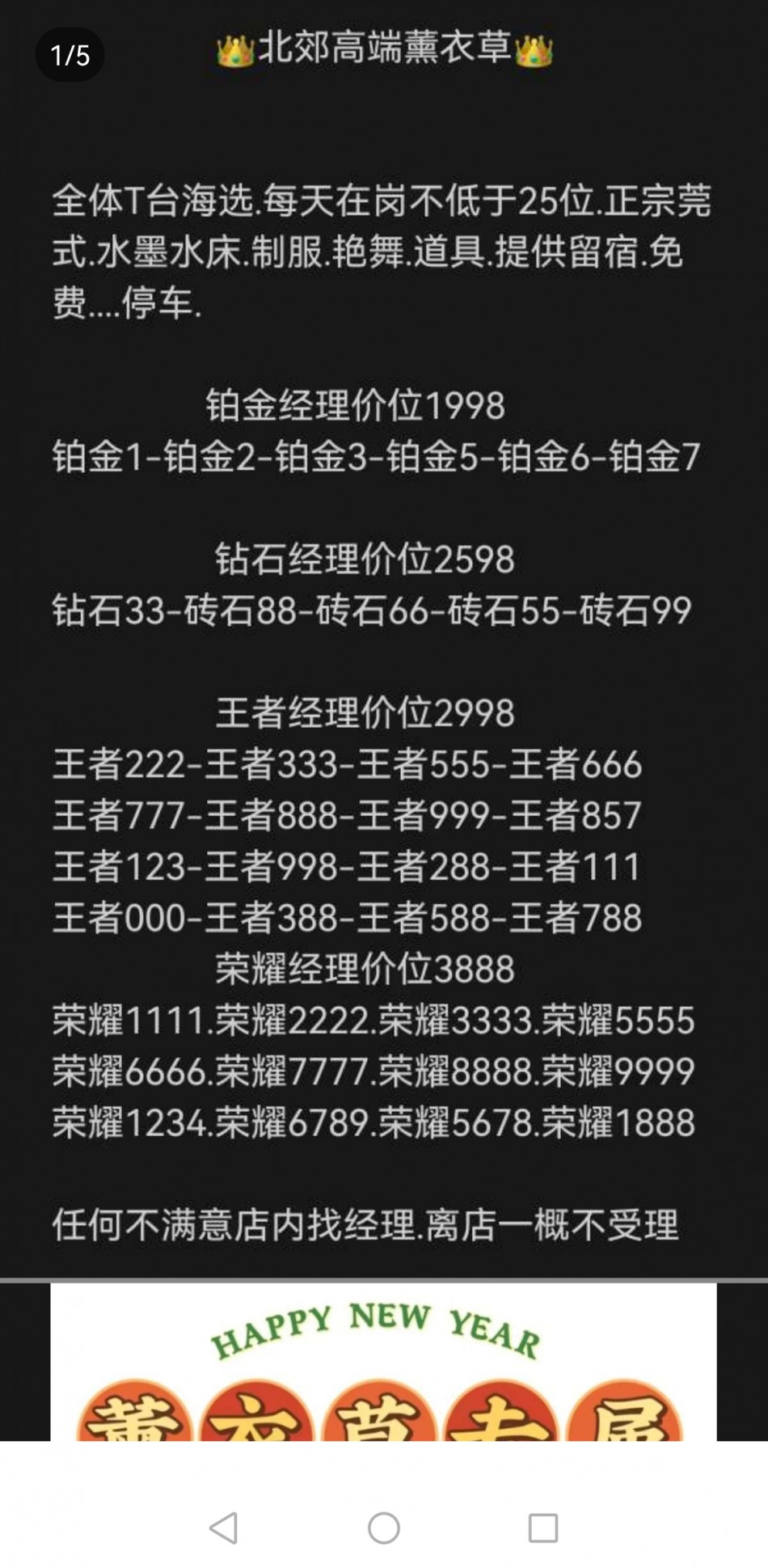The image size is (768, 1568).
Task: Open the recent apps view
Action: pos(542,1528)
